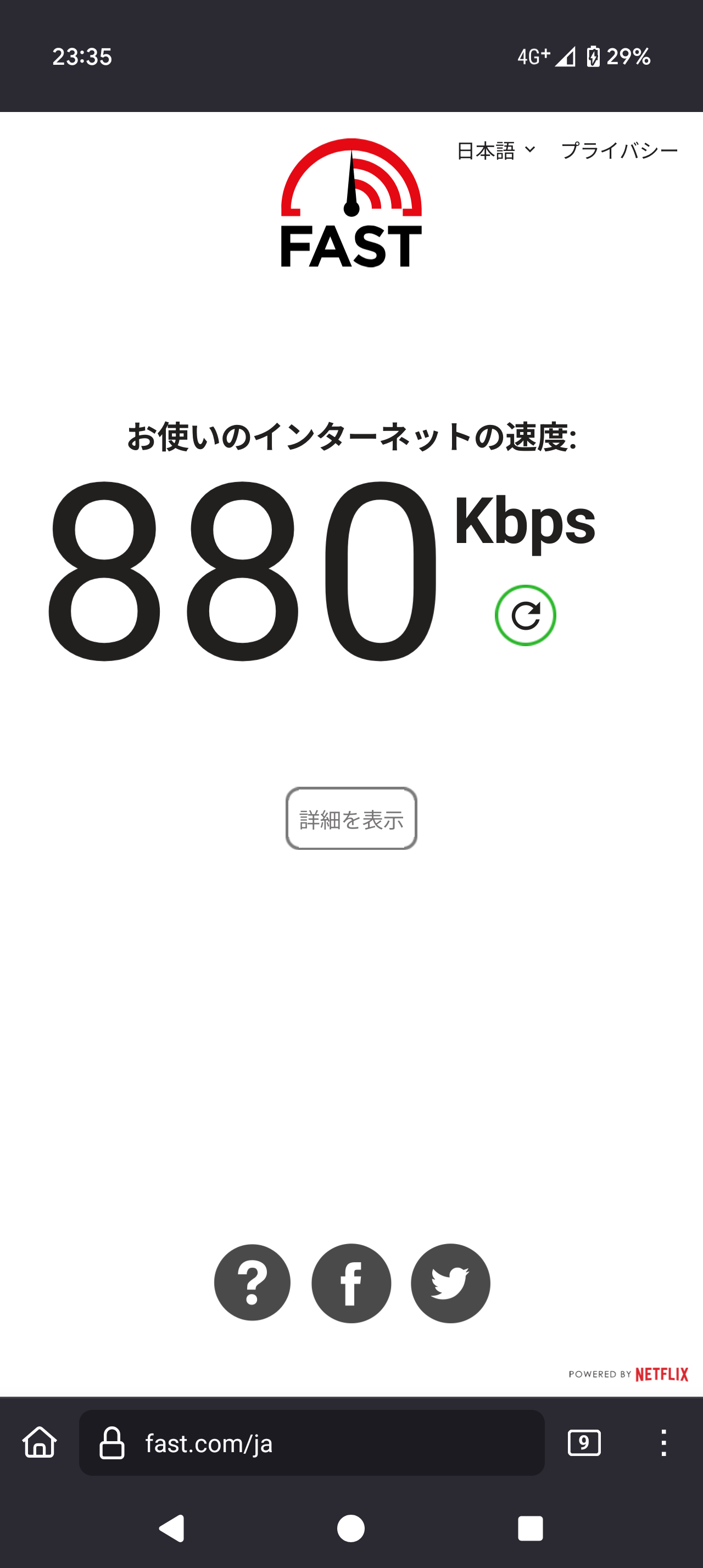
Task: Go back with the system back button
Action: (x=172, y=1528)
